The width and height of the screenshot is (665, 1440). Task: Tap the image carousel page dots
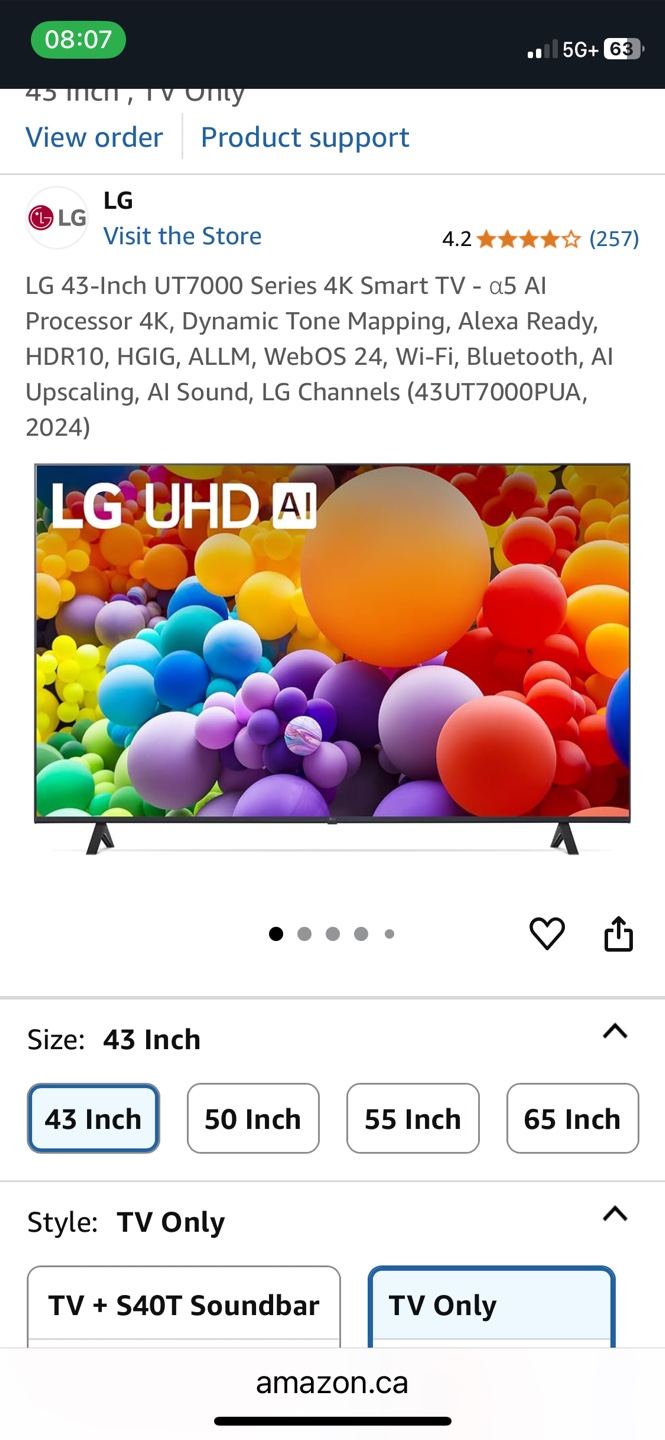[x=332, y=934]
